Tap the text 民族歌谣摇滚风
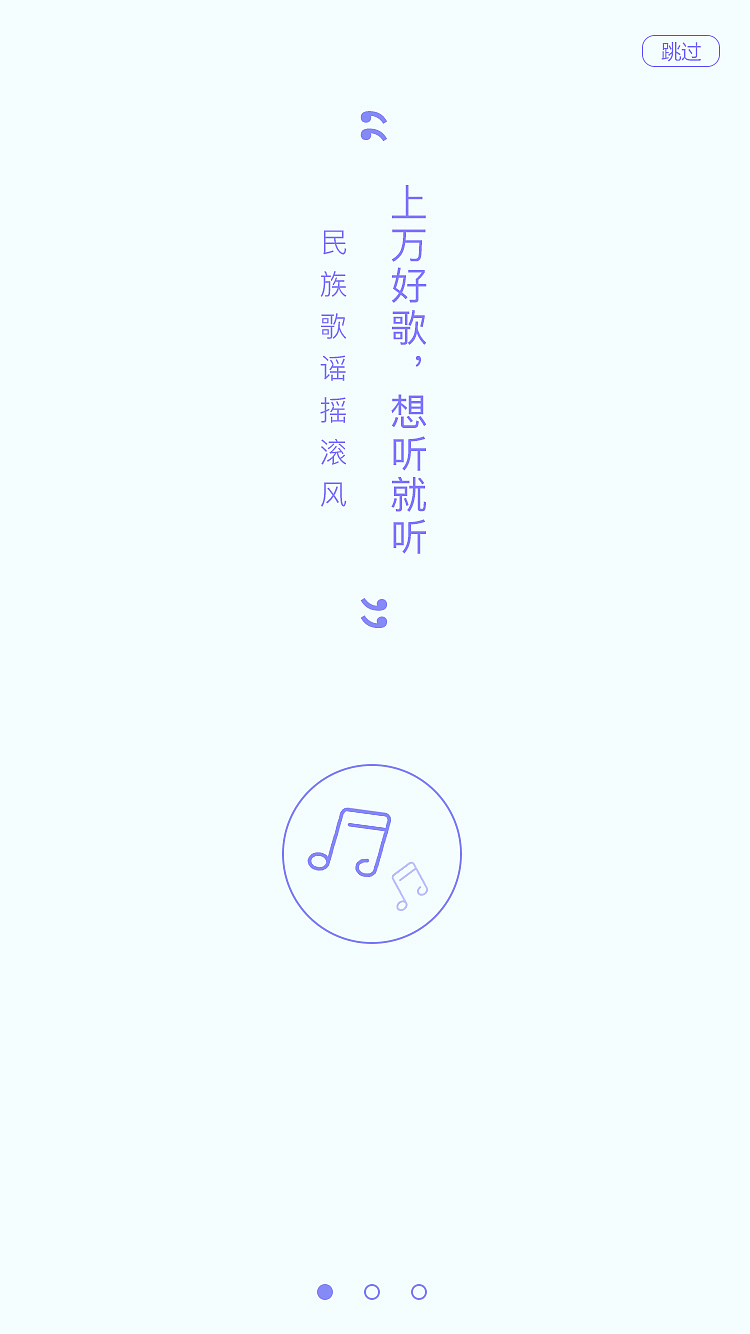The image size is (750, 1334). coord(333,370)
